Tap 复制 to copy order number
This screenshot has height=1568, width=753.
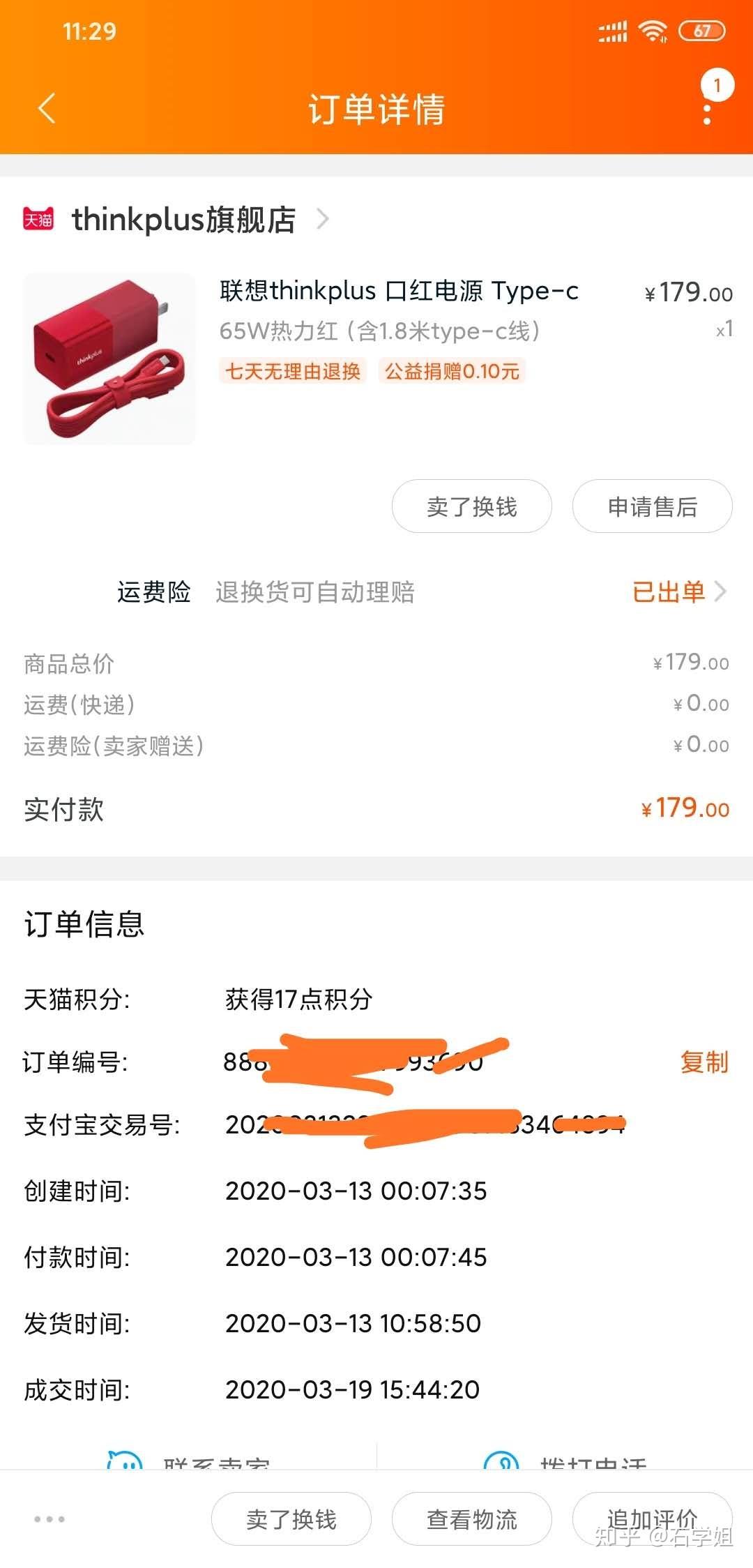tap(704, 1062)
